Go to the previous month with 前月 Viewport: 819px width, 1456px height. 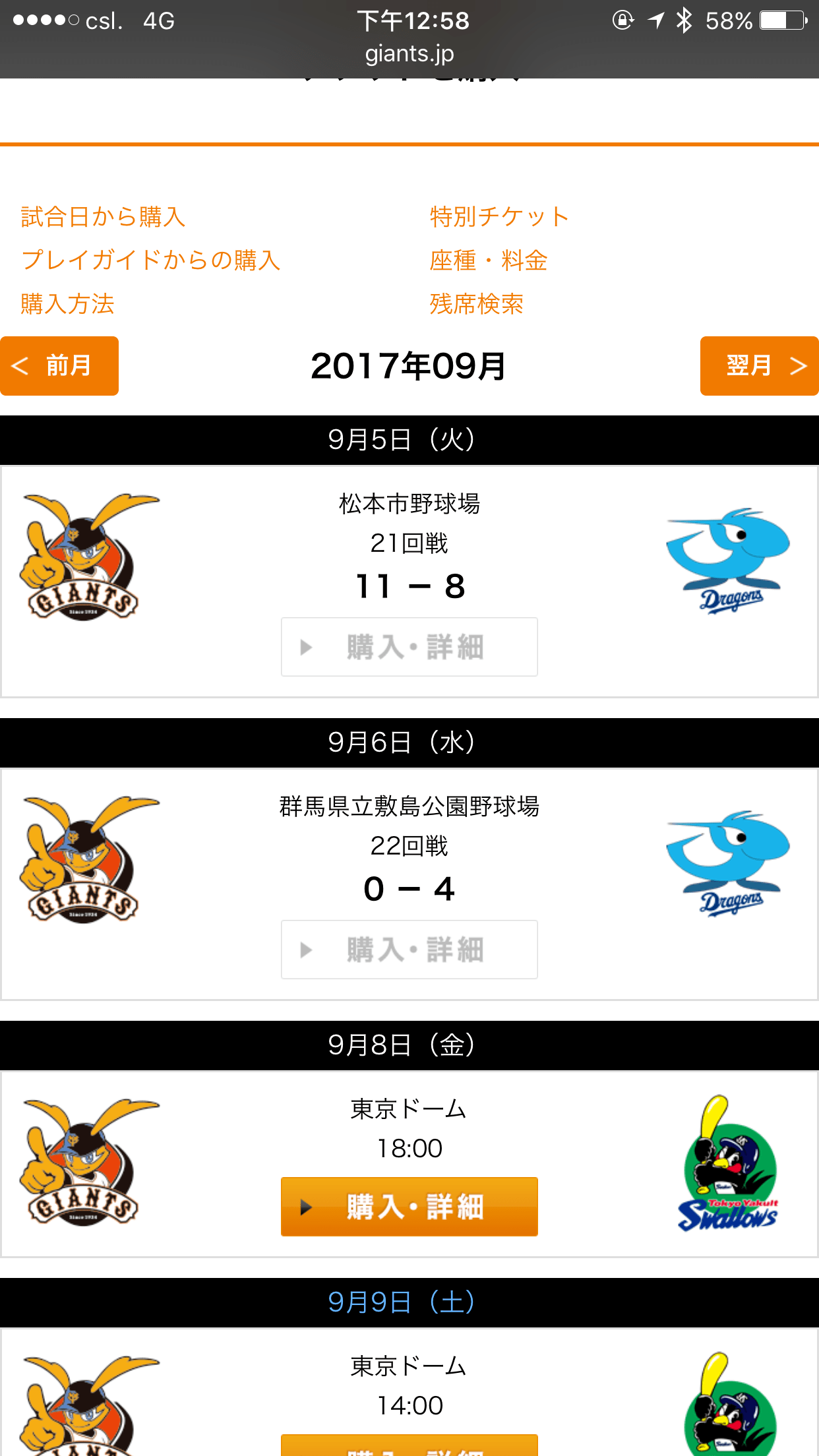click(x=59, y=366)
